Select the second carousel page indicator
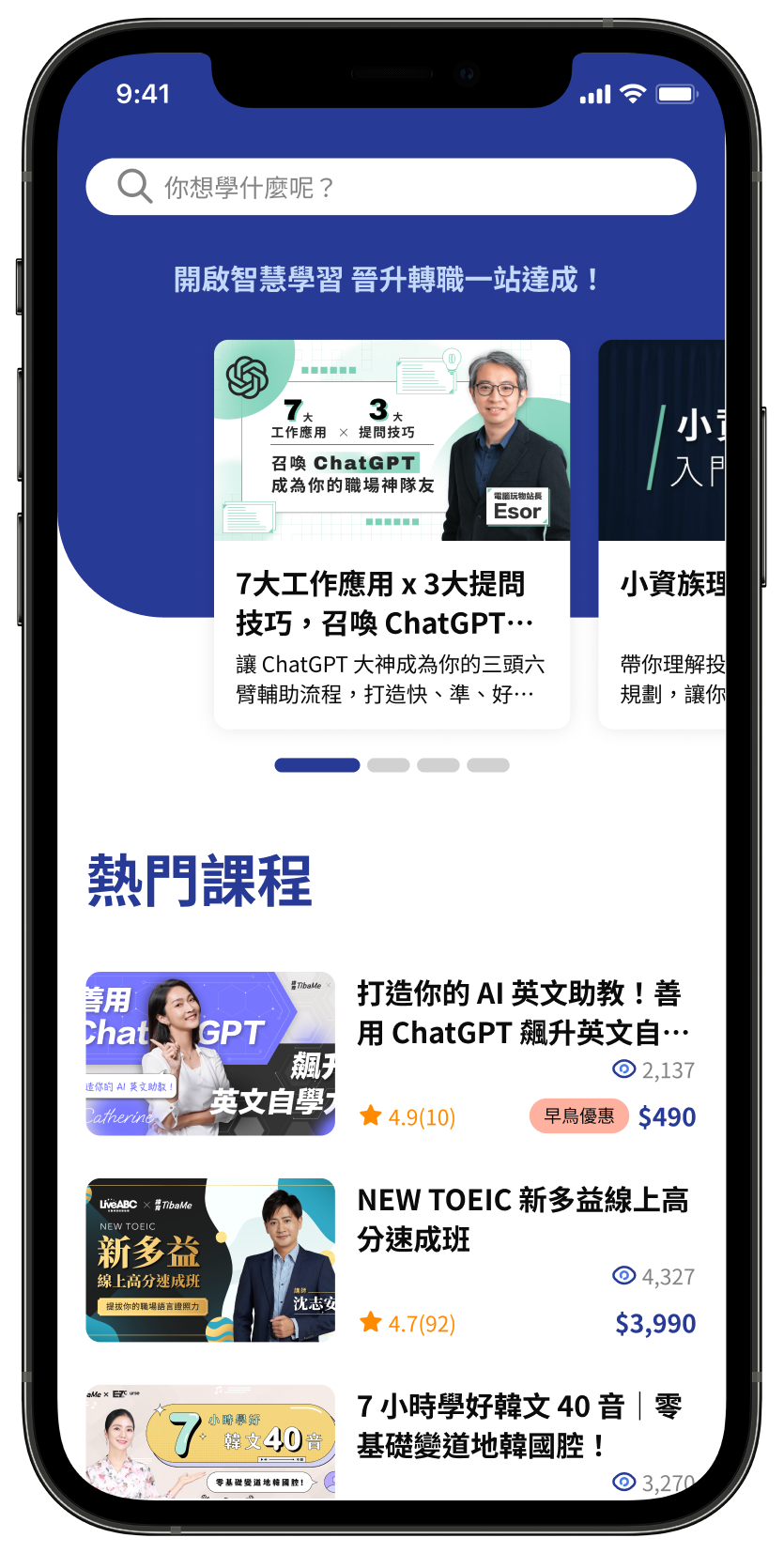Screen dimensions: 784x1553 point(389,765)
